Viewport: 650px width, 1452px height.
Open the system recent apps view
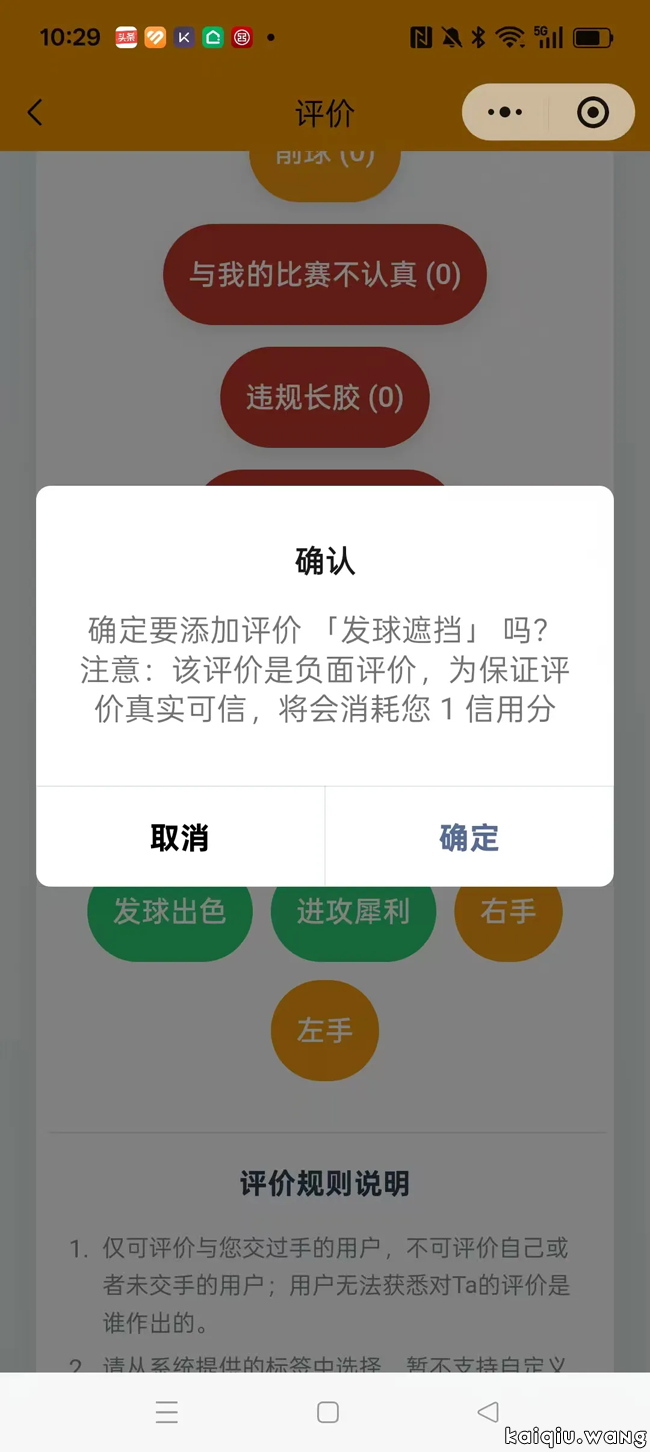pos(167,1411)
